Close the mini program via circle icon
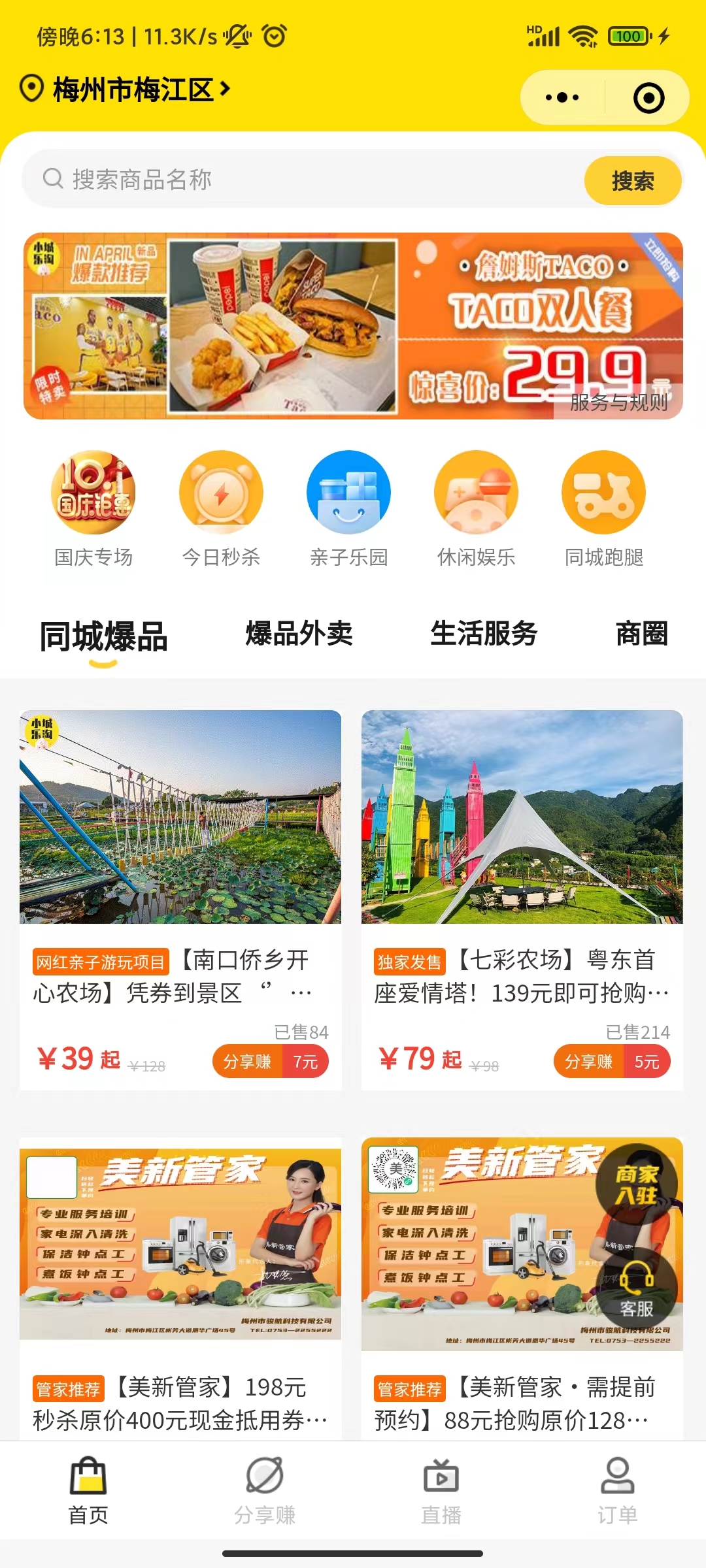This screenshot has height=1568, width=706. pos(648,98)
